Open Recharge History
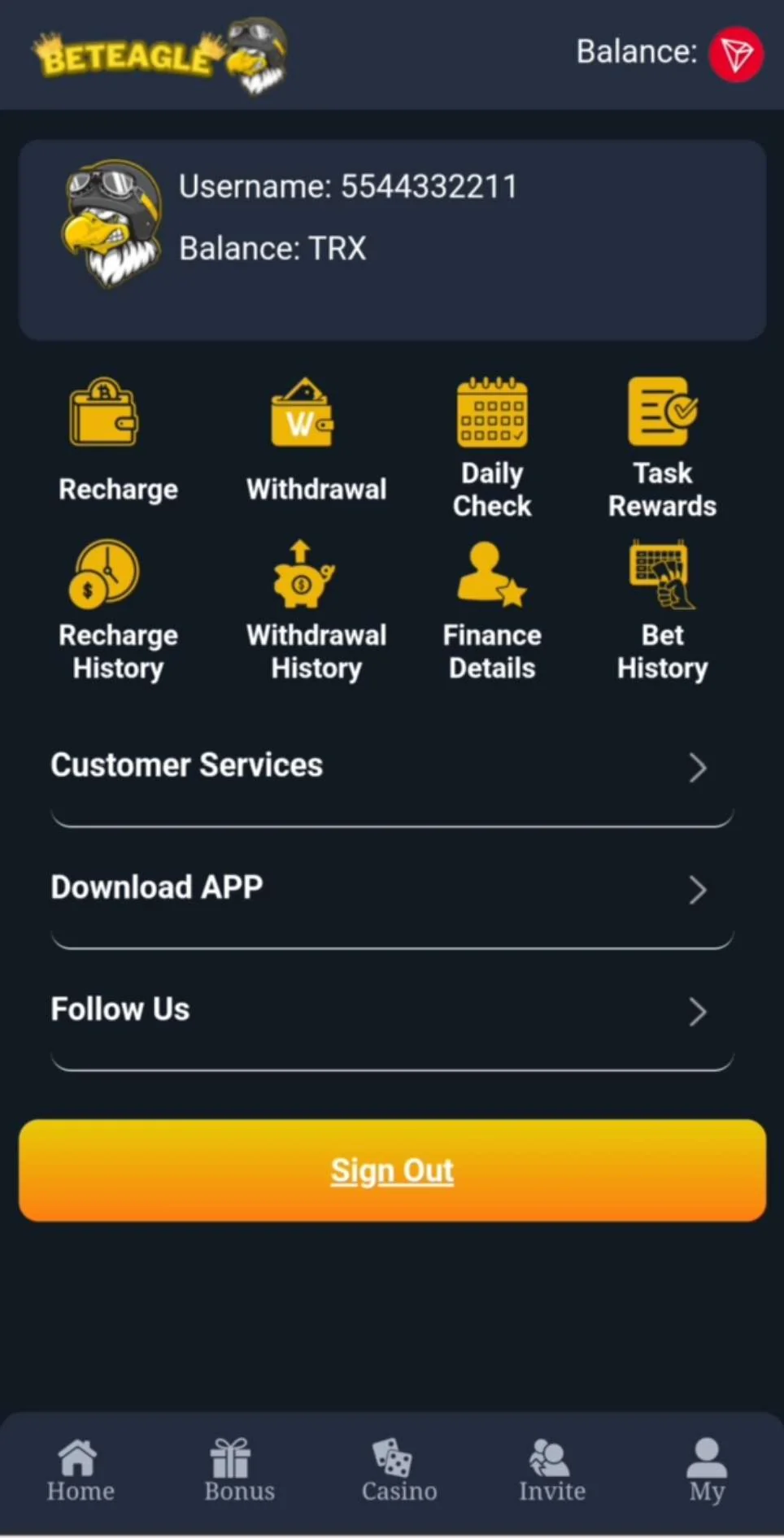 118,610
